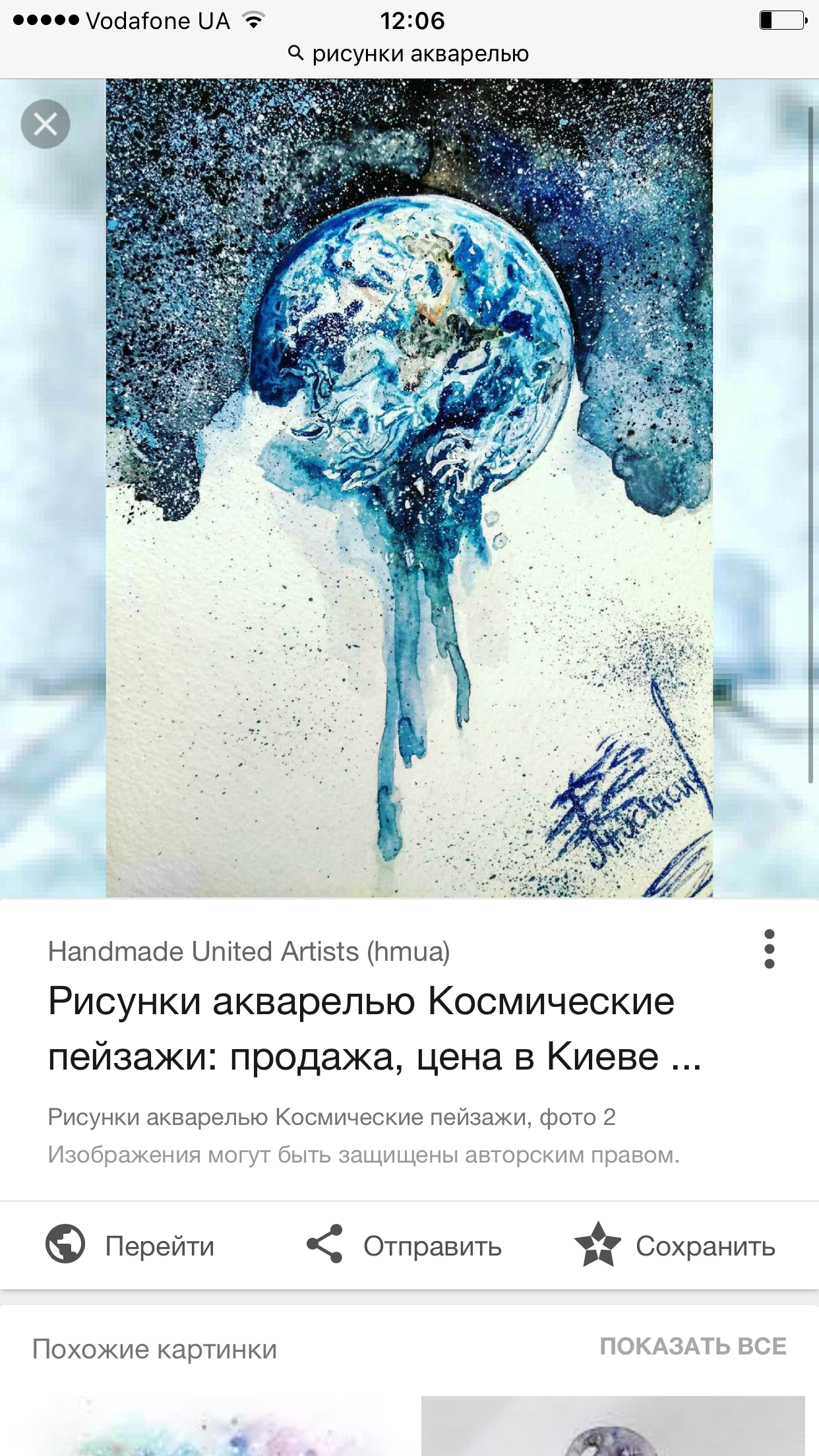Open the Рисунки акварелью Космические пейзажи title link
819x1456 pixels.
coord(375,1029)
